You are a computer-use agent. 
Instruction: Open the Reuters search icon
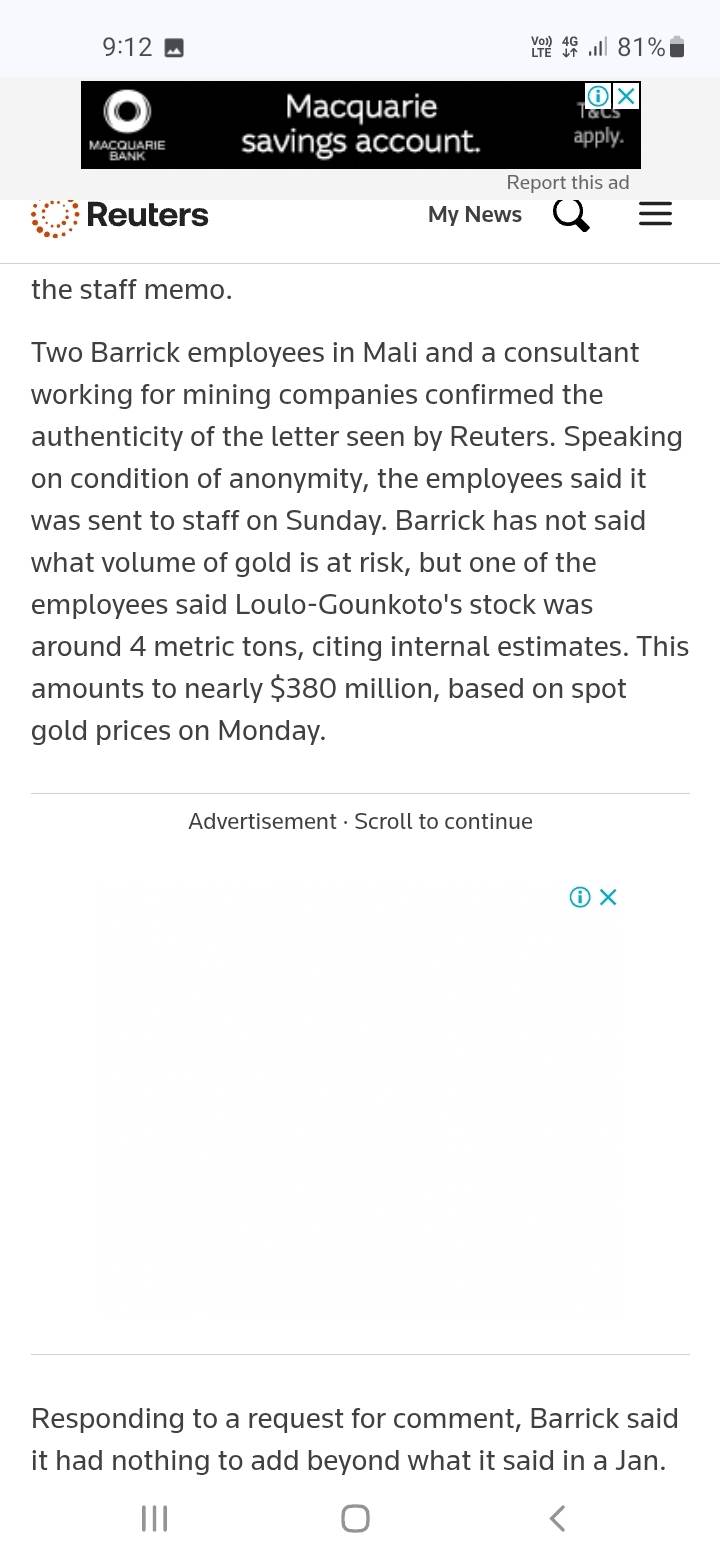tap(571, 214)
